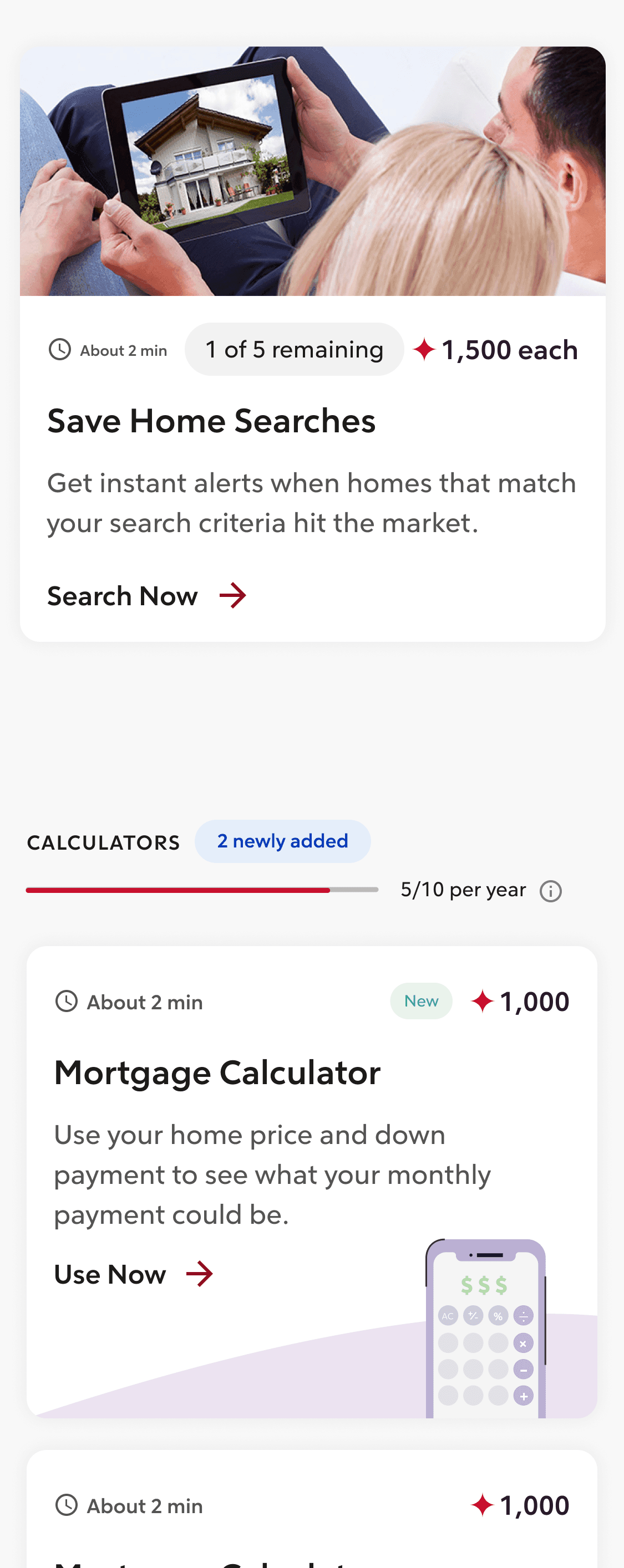
Task: Tap Use Now for Mortgage Calculator
Action: (x=133, y=1274)
